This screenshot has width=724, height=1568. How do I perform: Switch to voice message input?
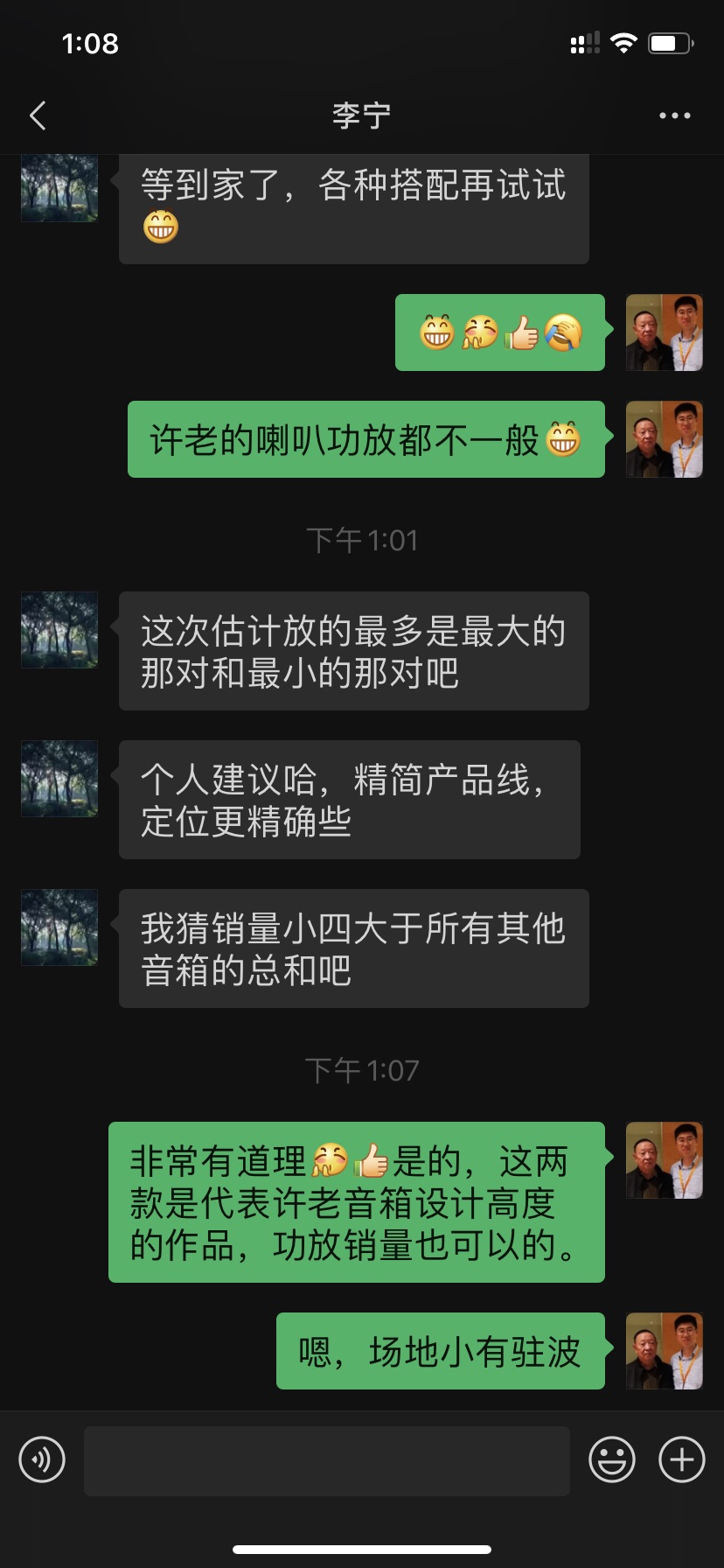[x=42, y=1459]
